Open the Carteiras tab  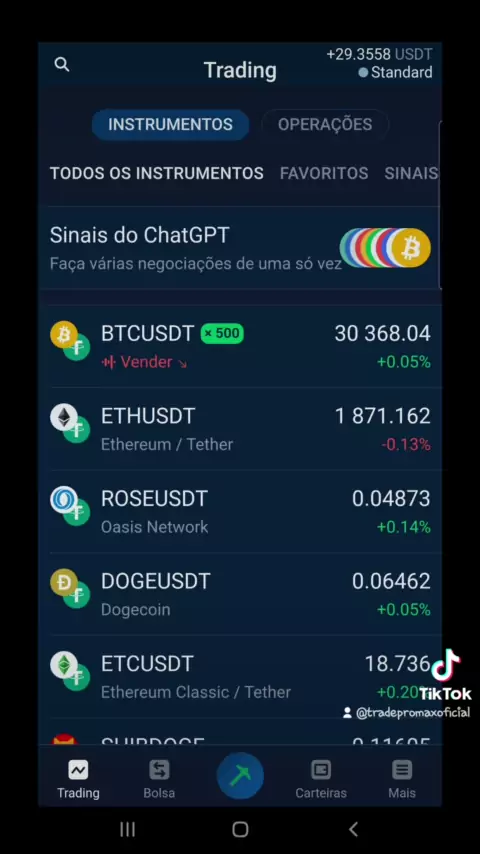pos(321,779)
